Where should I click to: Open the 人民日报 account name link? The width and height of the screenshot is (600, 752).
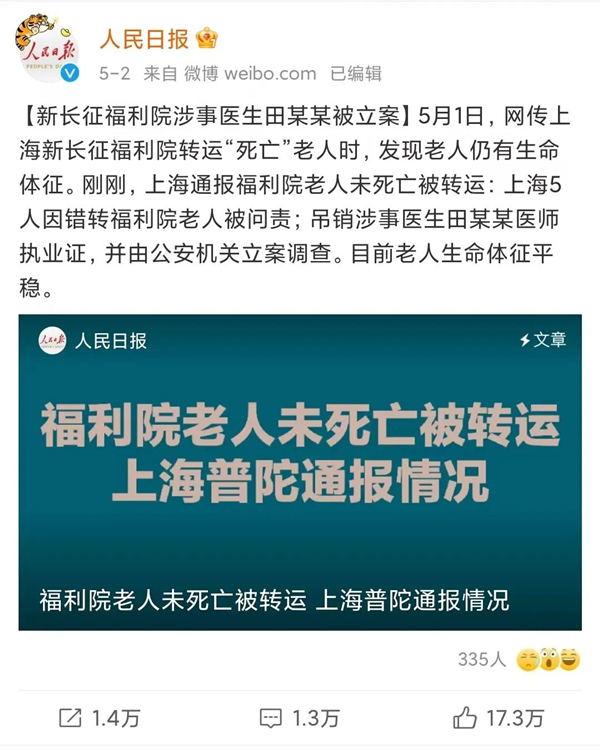pos(144,39)
